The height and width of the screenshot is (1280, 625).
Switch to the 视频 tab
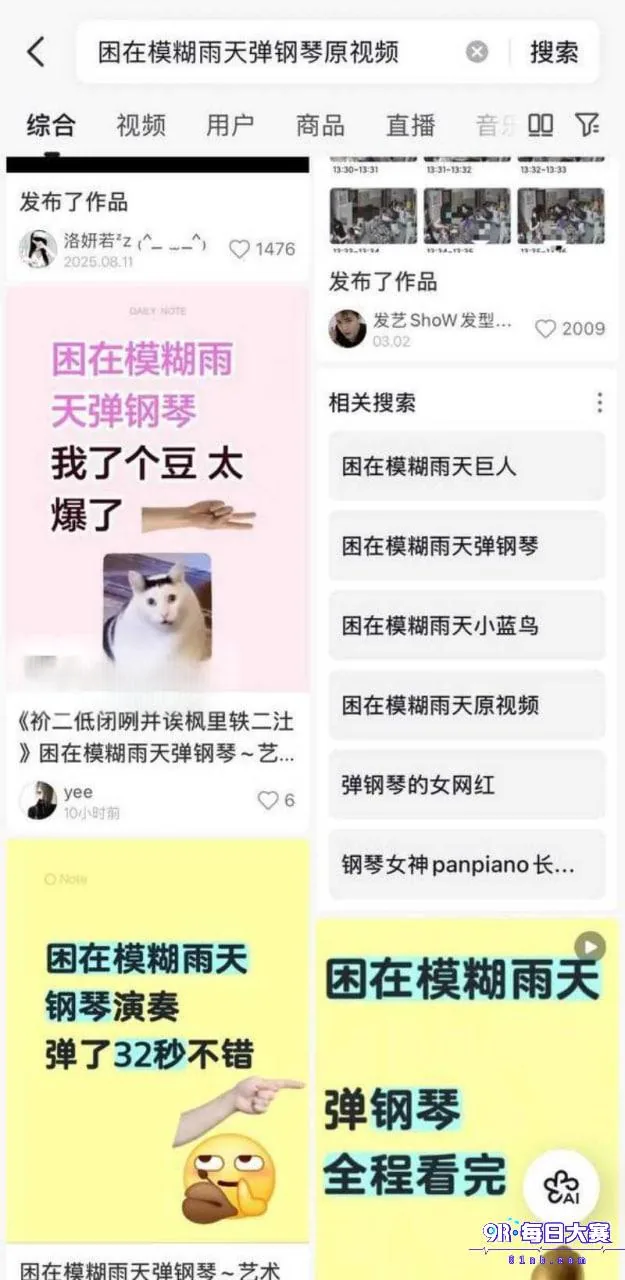pos(141,125)
